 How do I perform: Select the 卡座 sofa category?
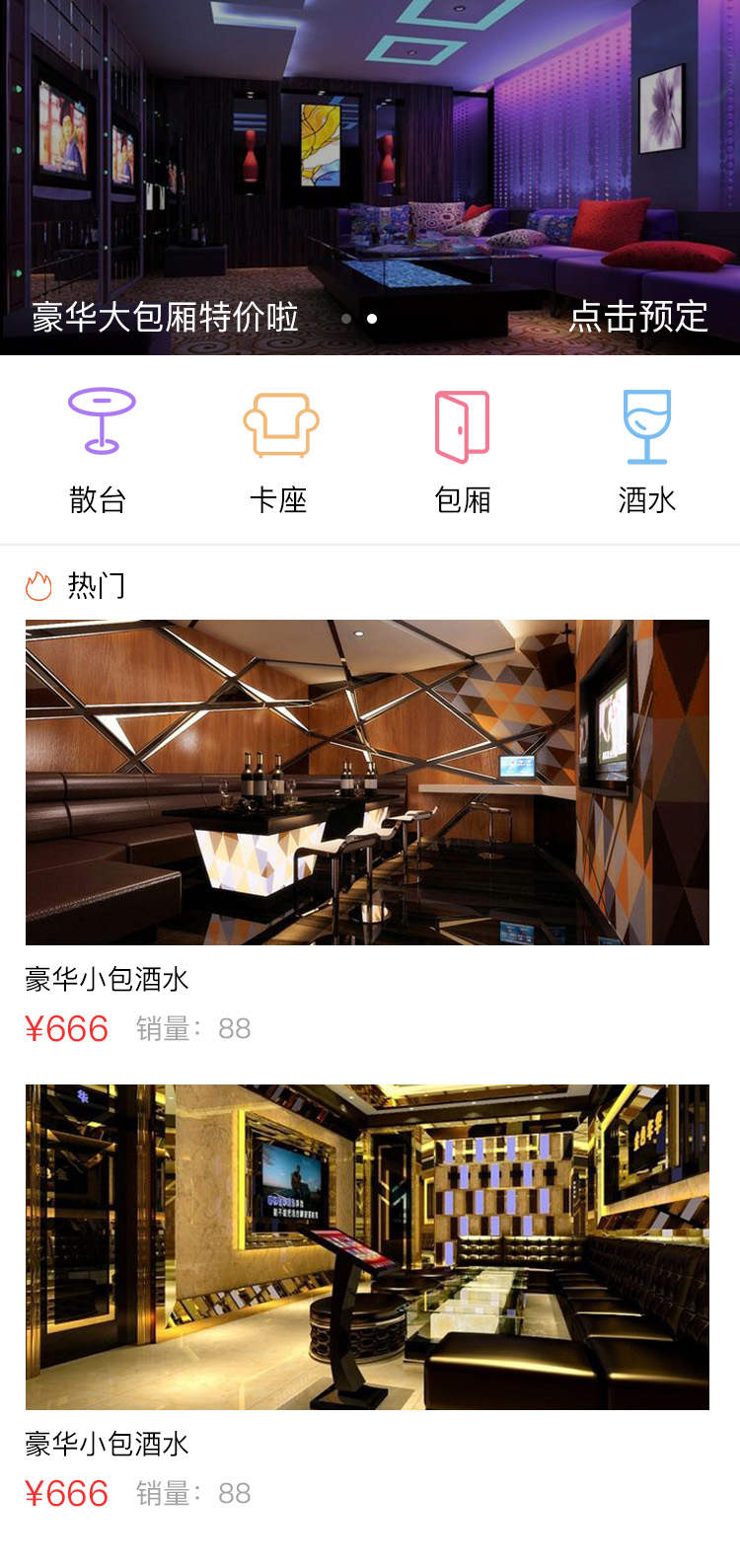(280, 450)
